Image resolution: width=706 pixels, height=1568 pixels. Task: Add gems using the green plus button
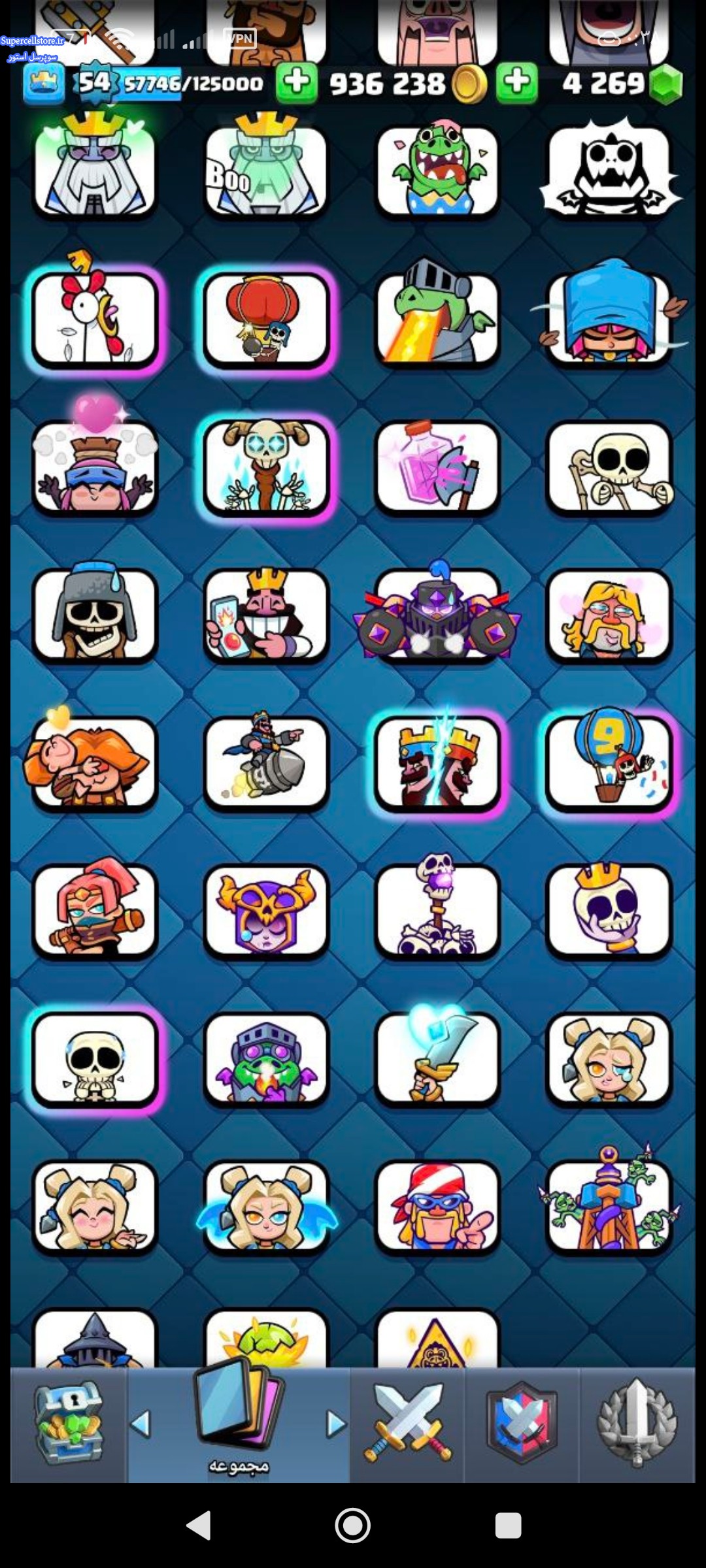[516, 83]
